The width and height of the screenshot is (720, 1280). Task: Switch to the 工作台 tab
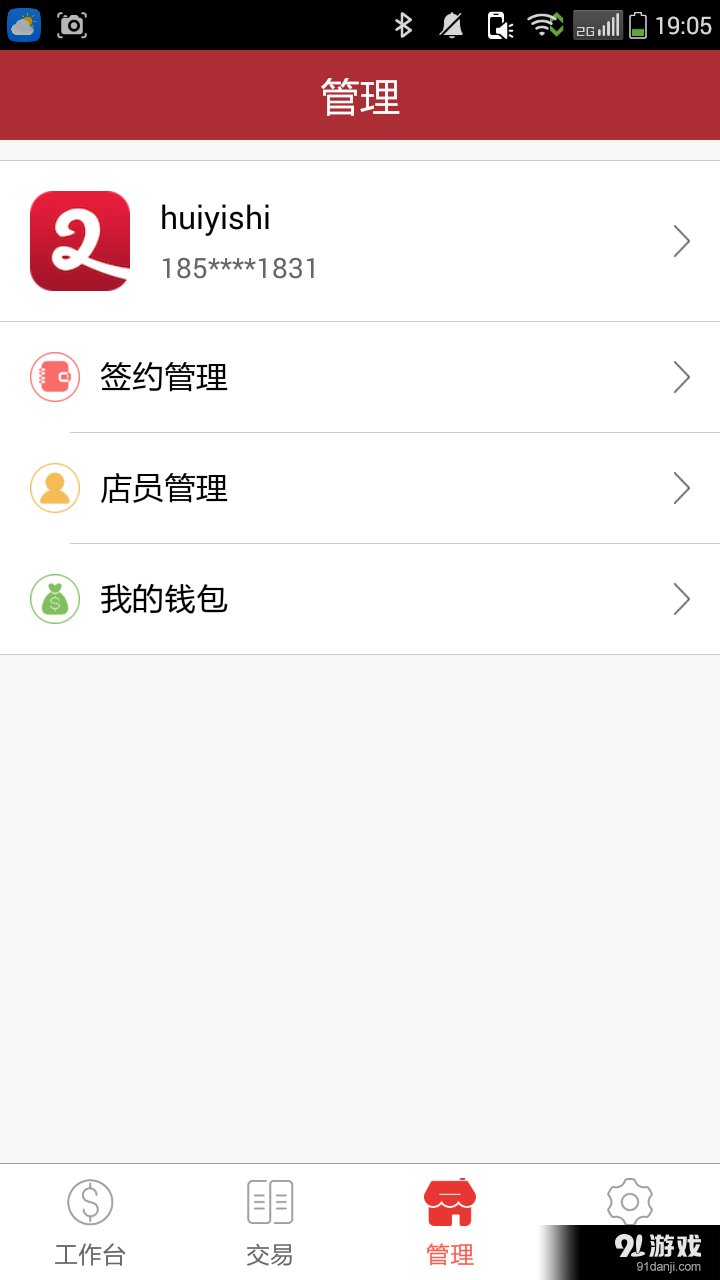coord(89,1220)
